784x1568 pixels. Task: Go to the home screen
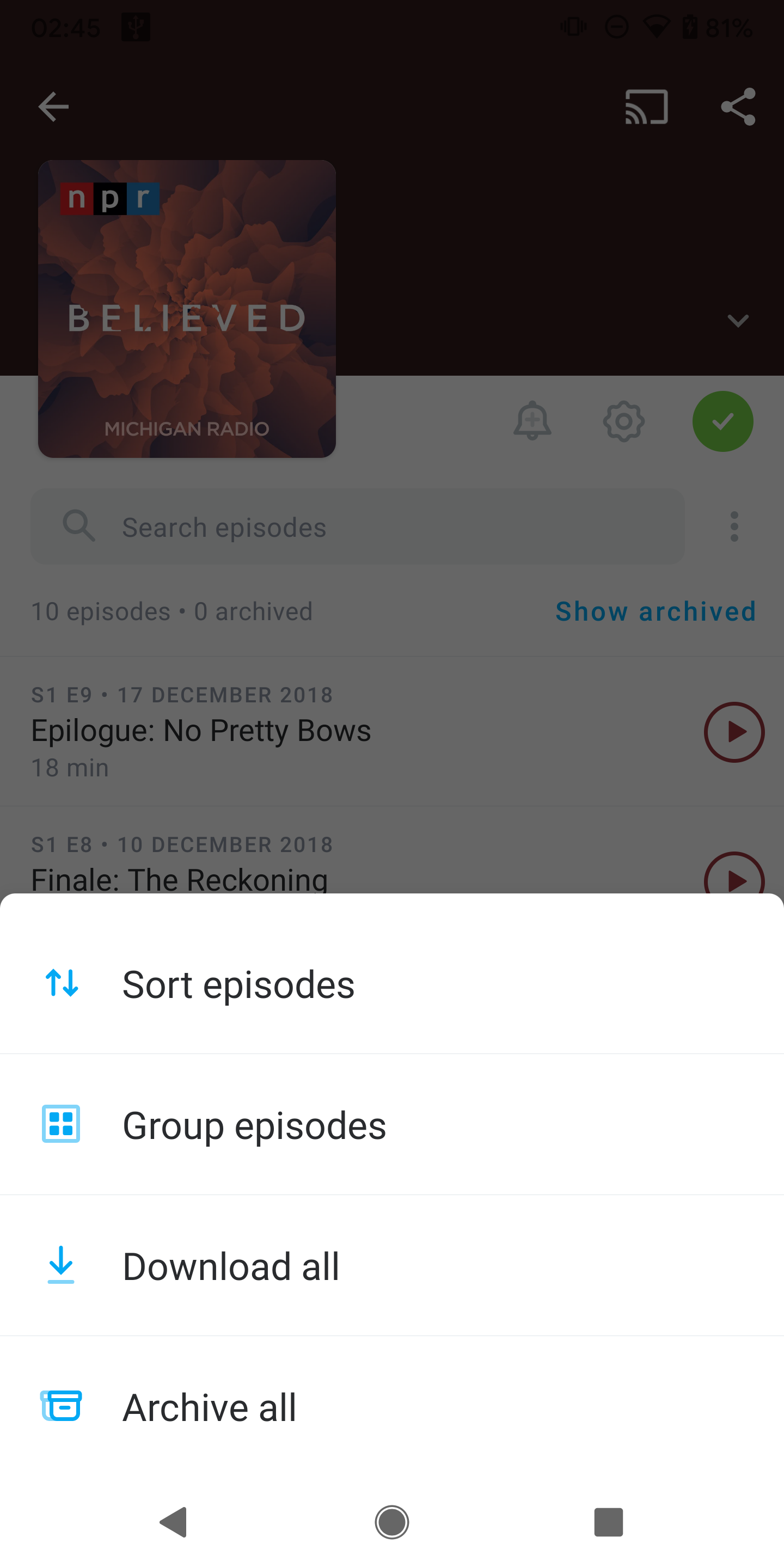coord(392,1522)
